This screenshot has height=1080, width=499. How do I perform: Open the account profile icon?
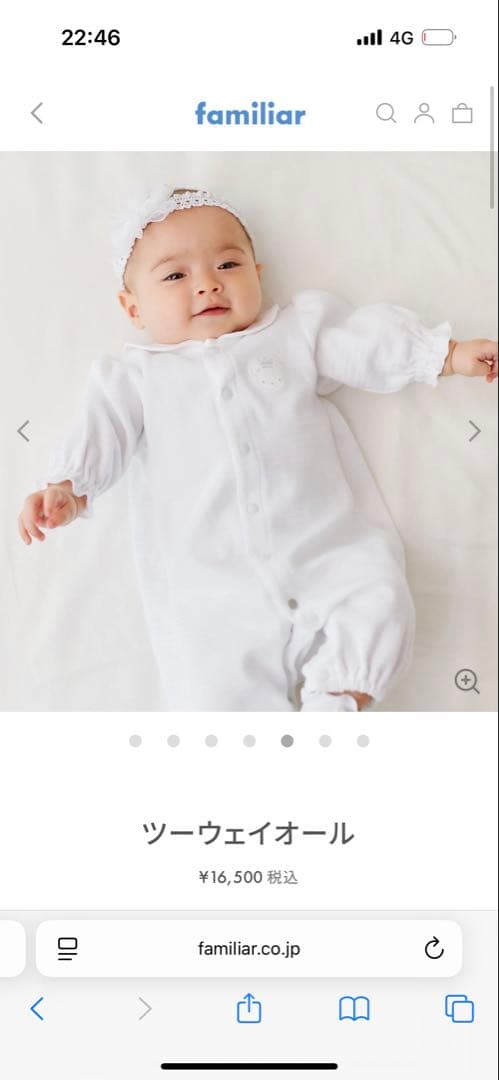point(424,113)
